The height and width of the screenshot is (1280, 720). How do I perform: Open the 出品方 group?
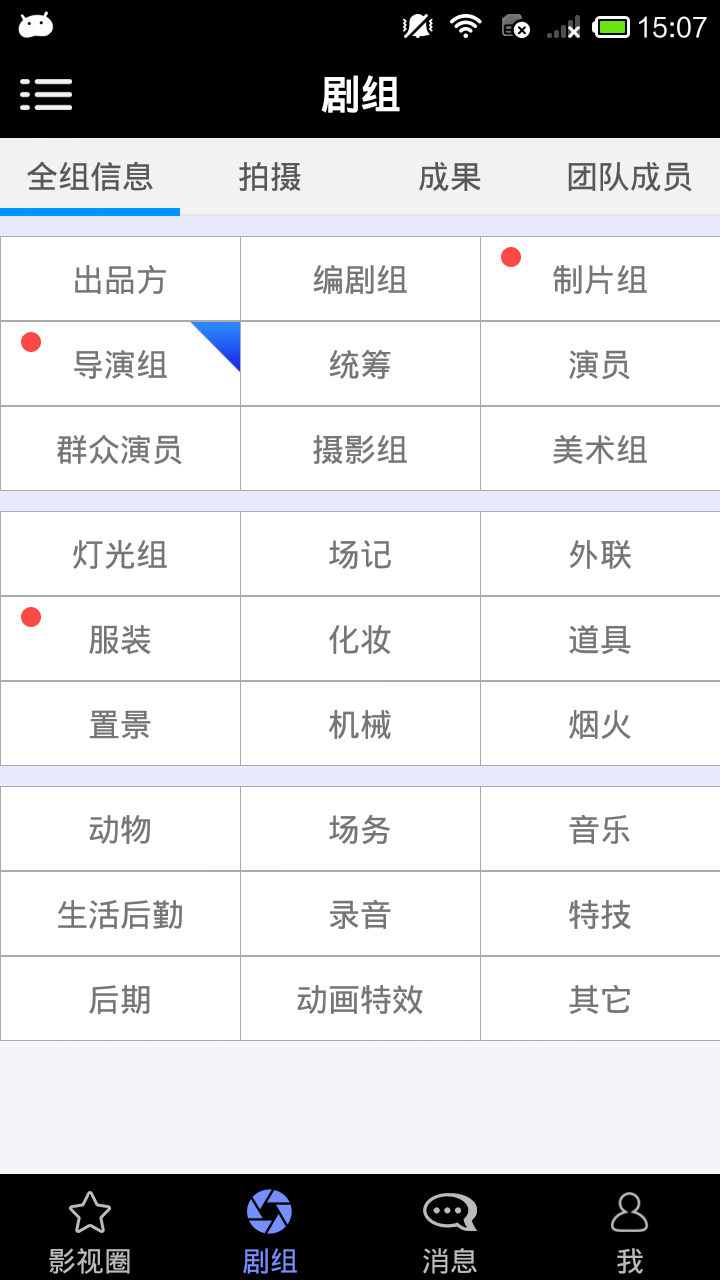[x=120, y=278]
